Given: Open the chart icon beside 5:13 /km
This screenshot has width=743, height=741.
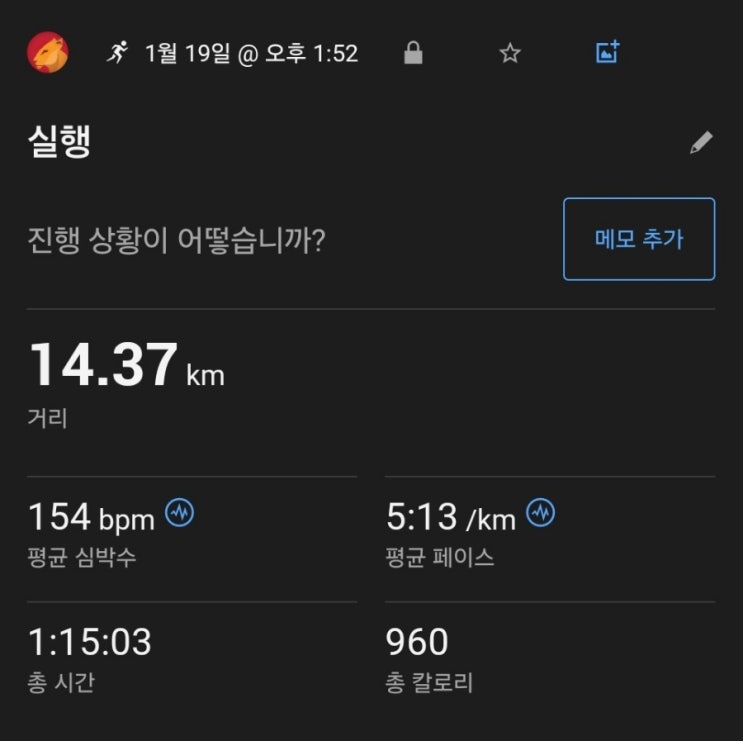Looking at the screenshot, I should (x=540, y=514).
